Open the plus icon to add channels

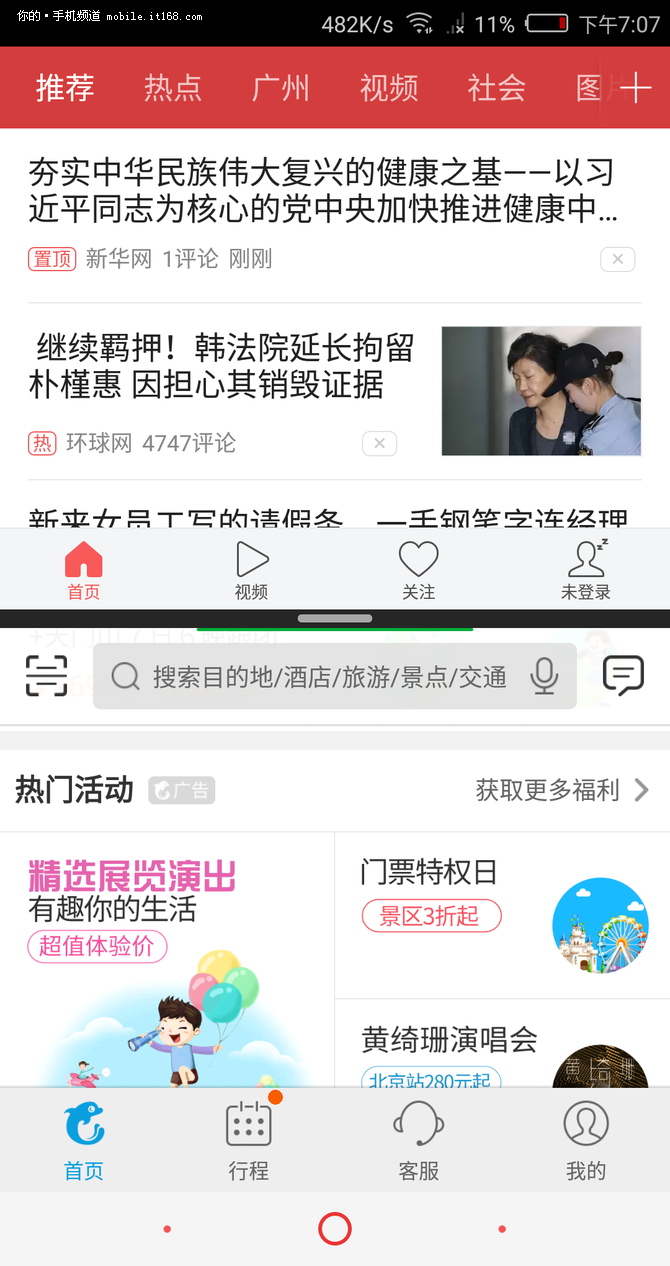[x=636, y=88]
